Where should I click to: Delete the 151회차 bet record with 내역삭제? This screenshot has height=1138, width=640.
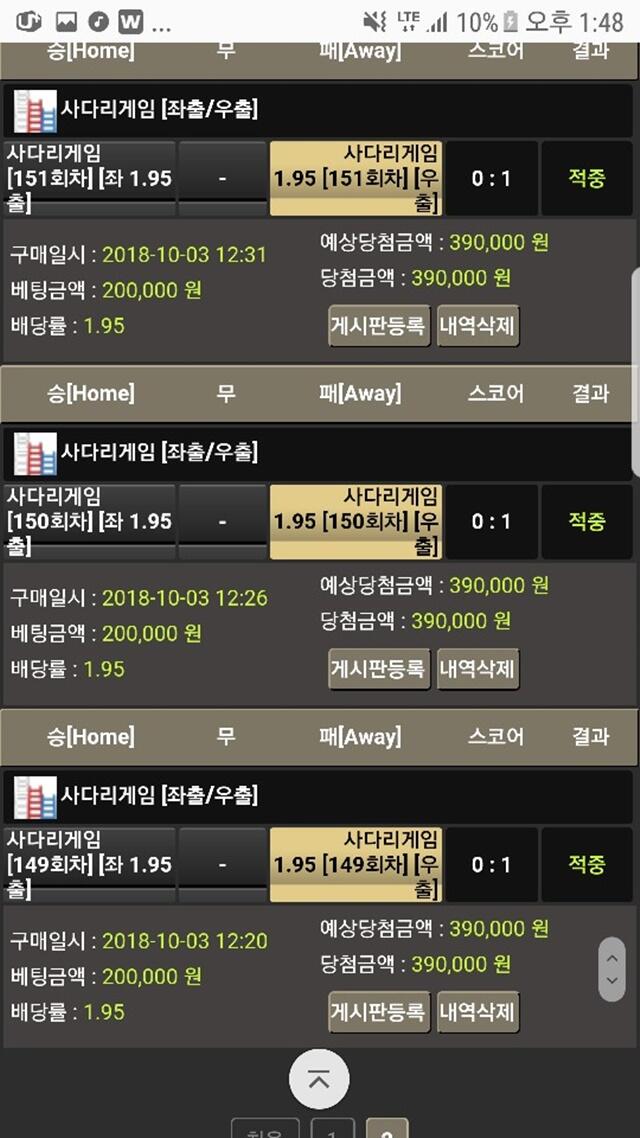(478, 325)
